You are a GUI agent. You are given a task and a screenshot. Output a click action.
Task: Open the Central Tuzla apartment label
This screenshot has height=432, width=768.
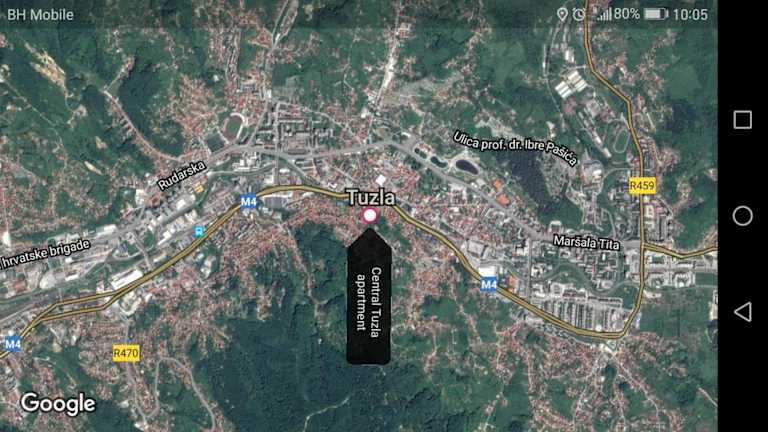[369, 300]
